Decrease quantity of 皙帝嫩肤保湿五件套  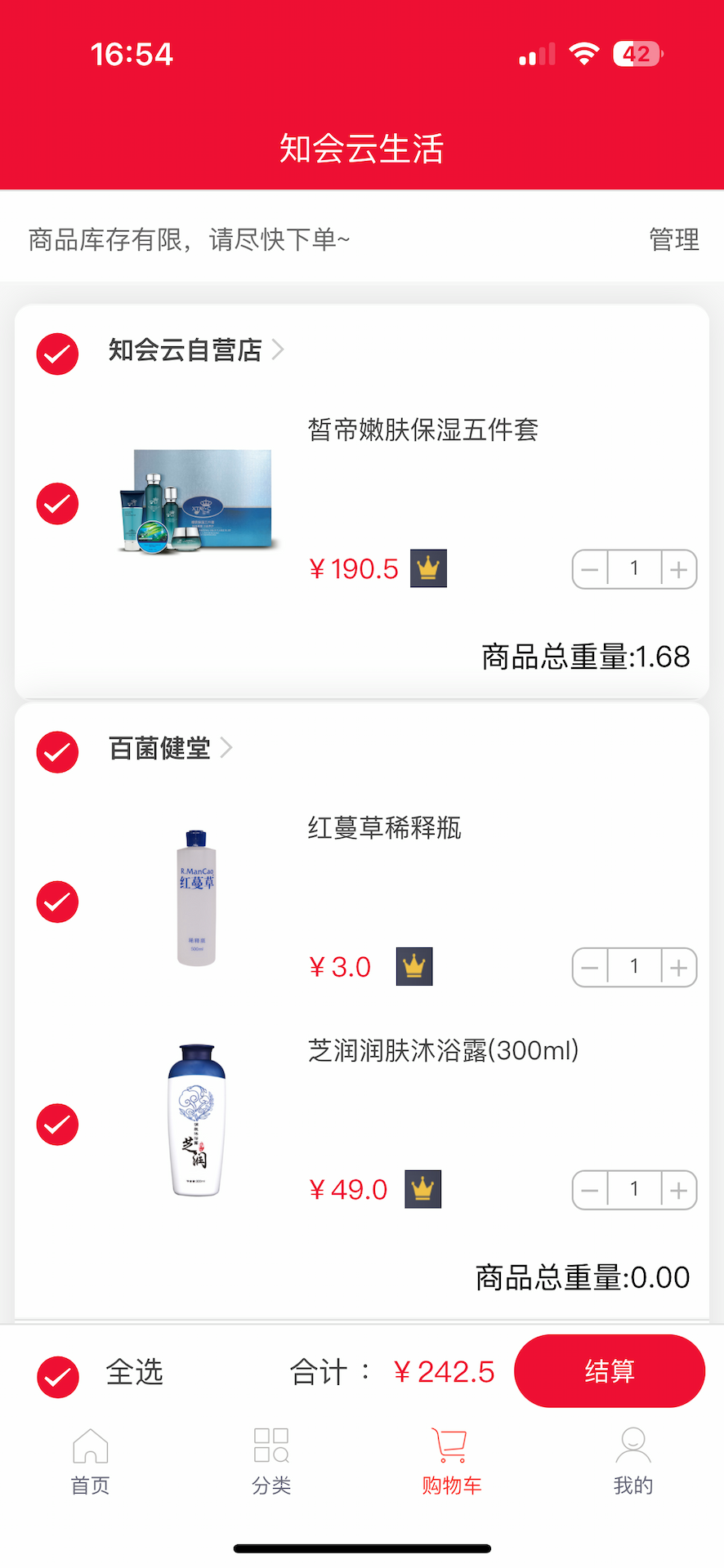(590, 569)
